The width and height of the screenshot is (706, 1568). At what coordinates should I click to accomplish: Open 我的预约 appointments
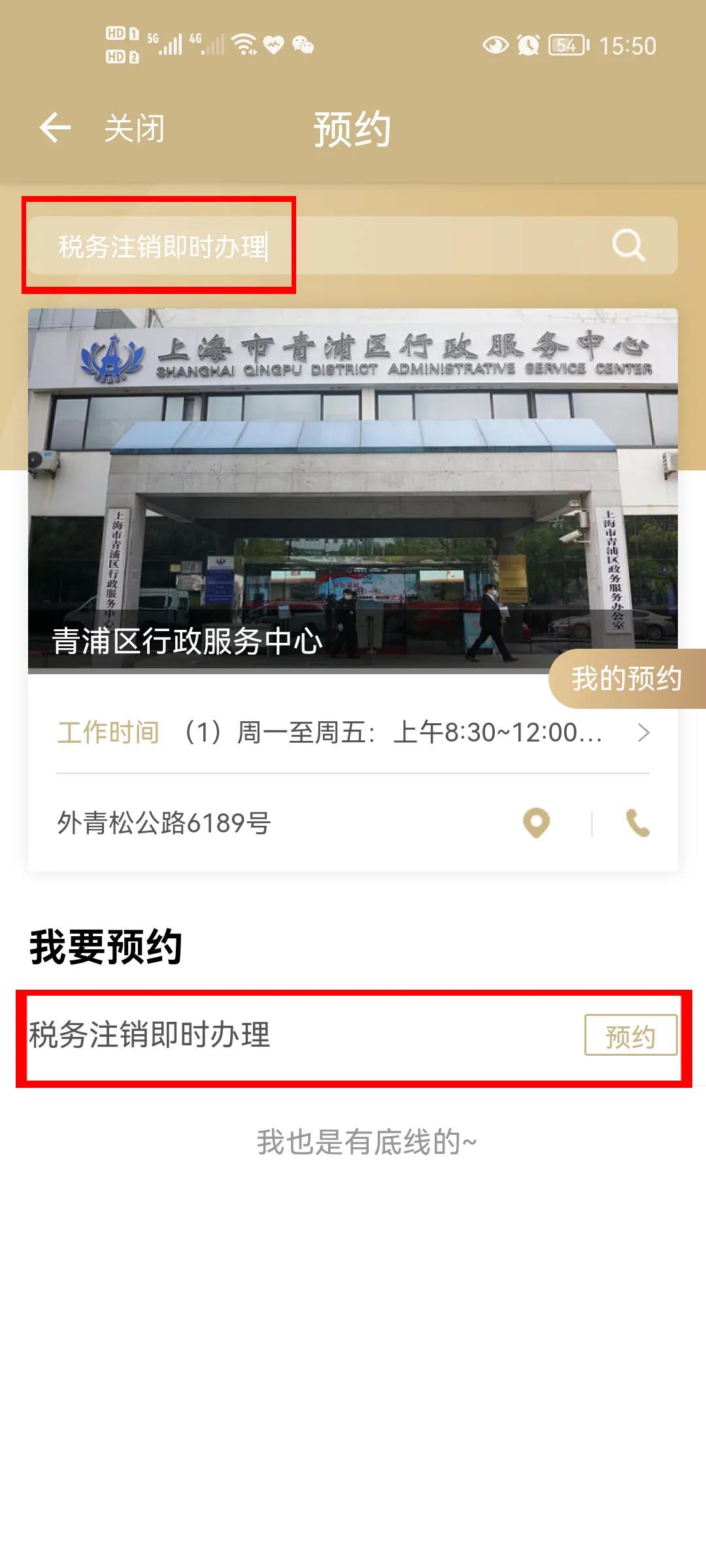point(626,679)
